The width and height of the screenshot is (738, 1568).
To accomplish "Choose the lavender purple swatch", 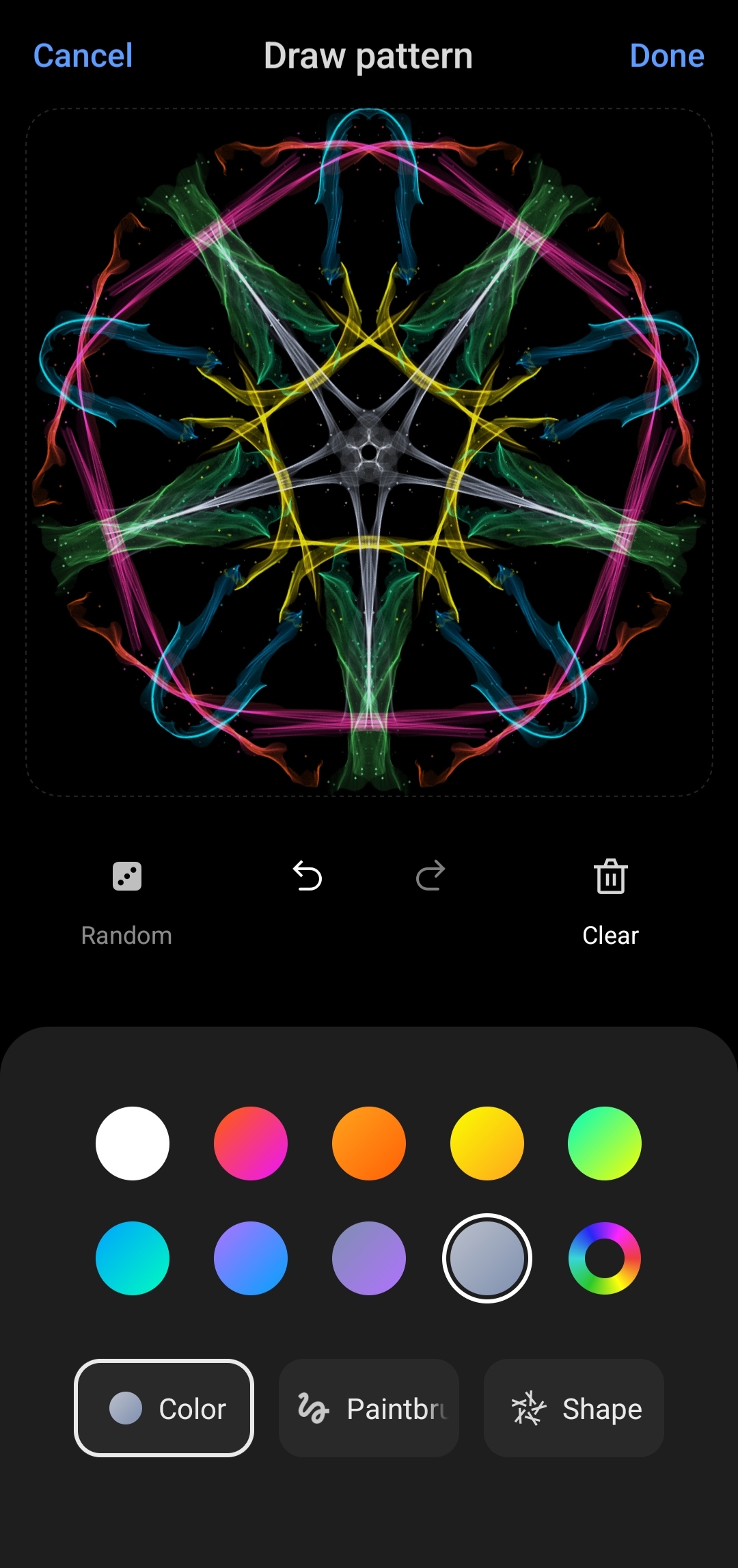I will coord(369,1258).
